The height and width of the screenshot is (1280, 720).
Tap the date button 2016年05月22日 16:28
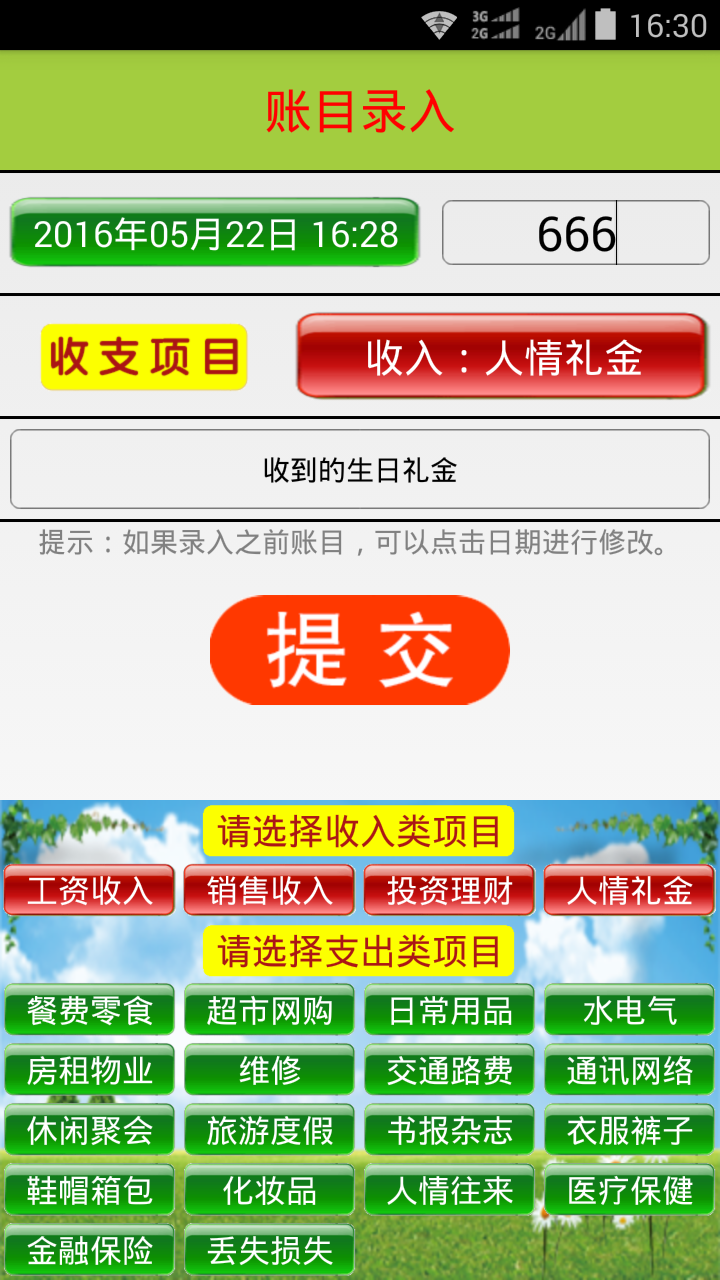[x=214, y=233]
